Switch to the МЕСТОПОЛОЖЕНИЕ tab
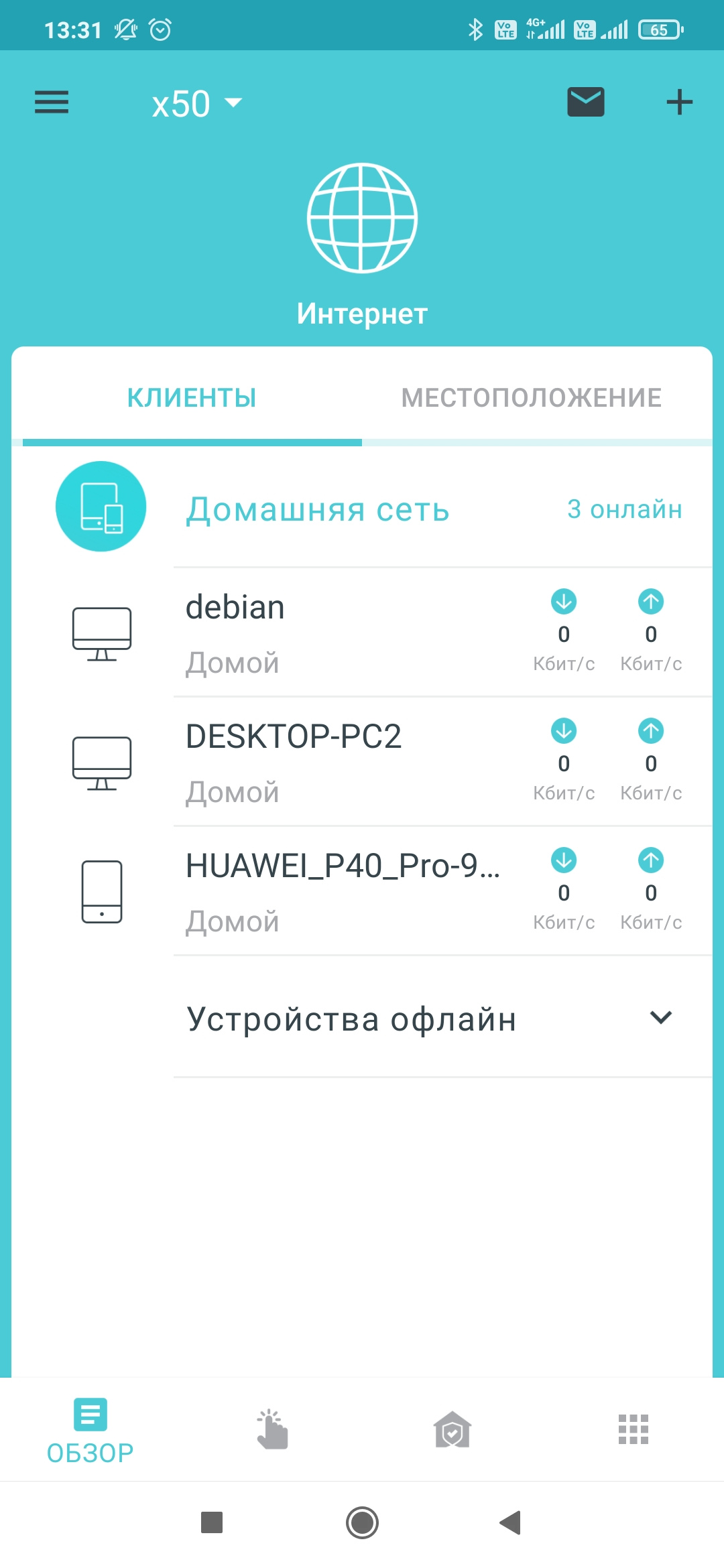 [x=531, y=398]
